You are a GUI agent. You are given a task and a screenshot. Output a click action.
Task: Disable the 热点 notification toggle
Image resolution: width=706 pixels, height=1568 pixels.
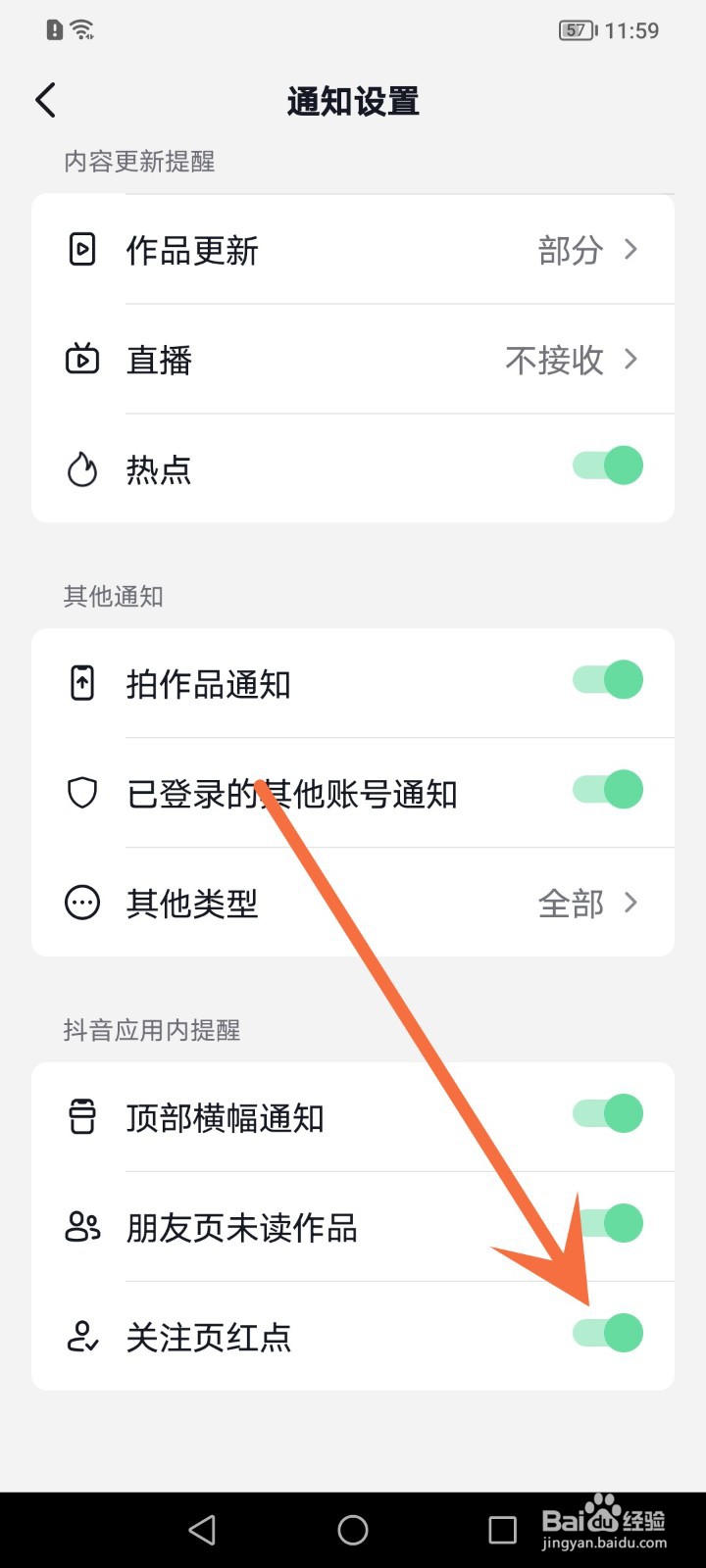(607, 465)
